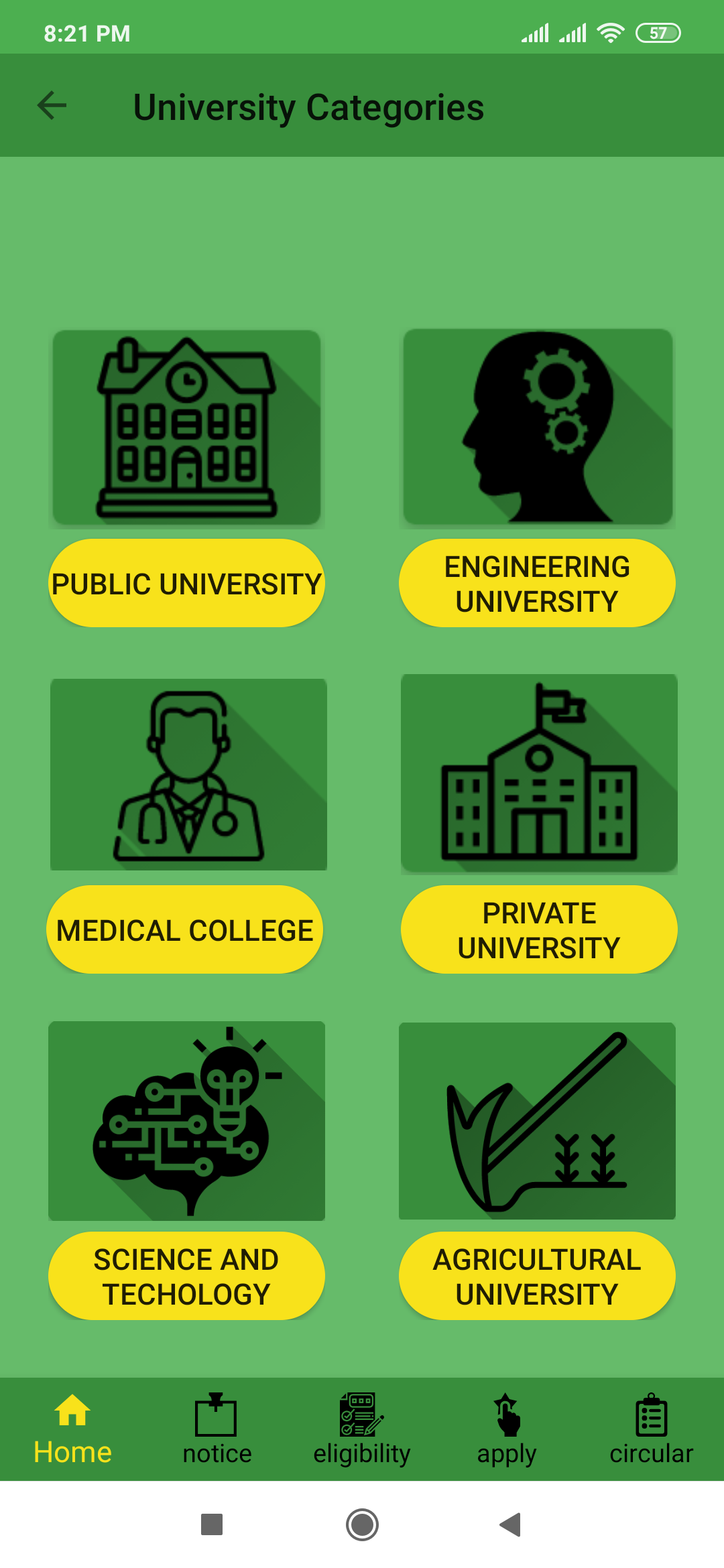
Task: Open recent apps with the square button
Action: 212,1524
